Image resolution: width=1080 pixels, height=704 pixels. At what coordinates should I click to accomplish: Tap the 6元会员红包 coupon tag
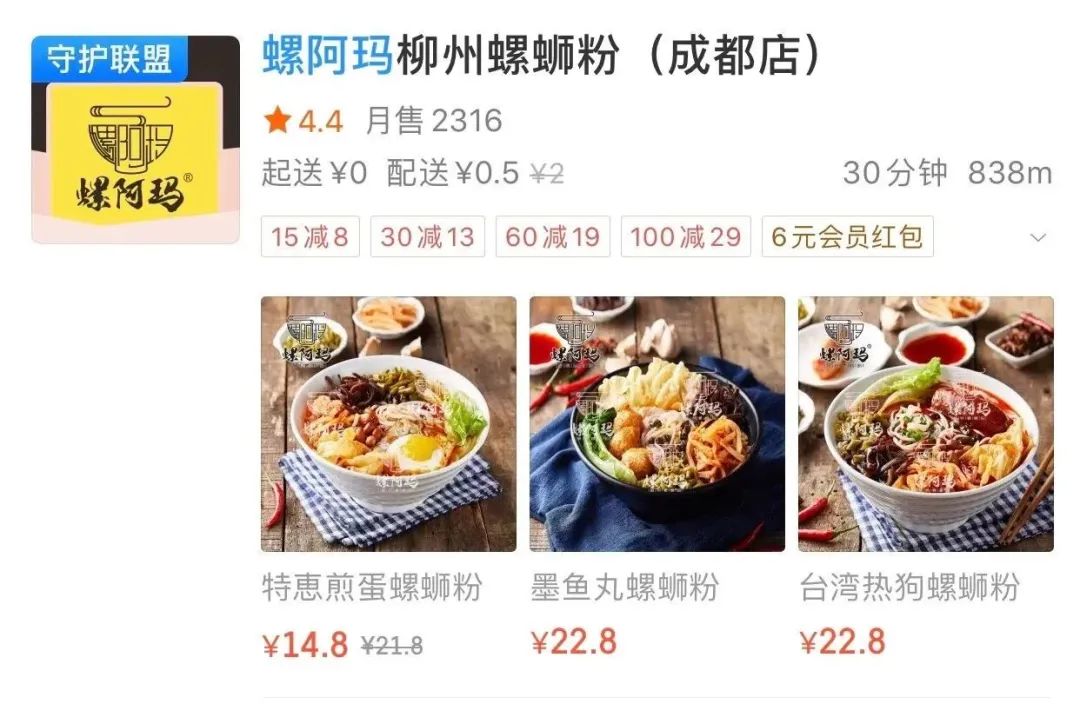point(847,237)
